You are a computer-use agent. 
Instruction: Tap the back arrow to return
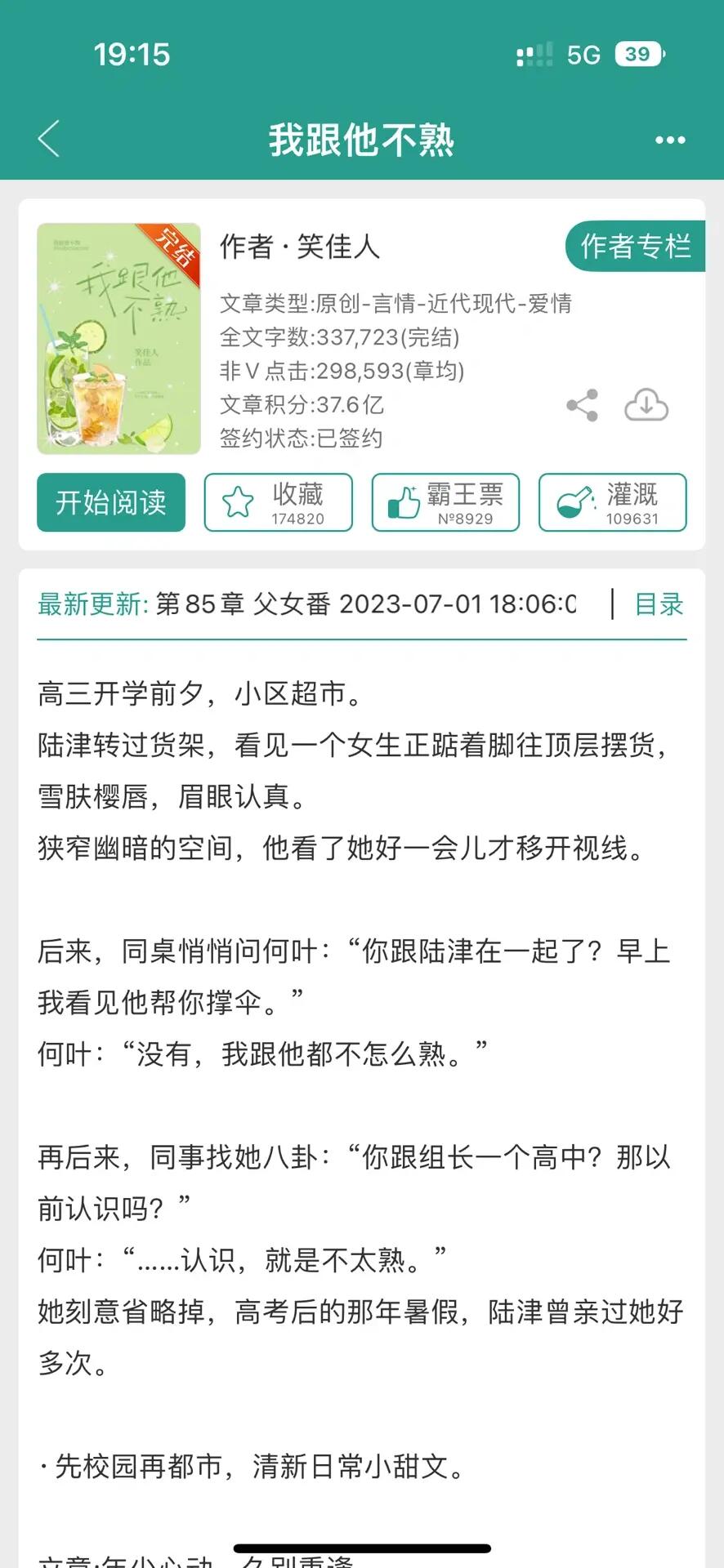[49, 139]
